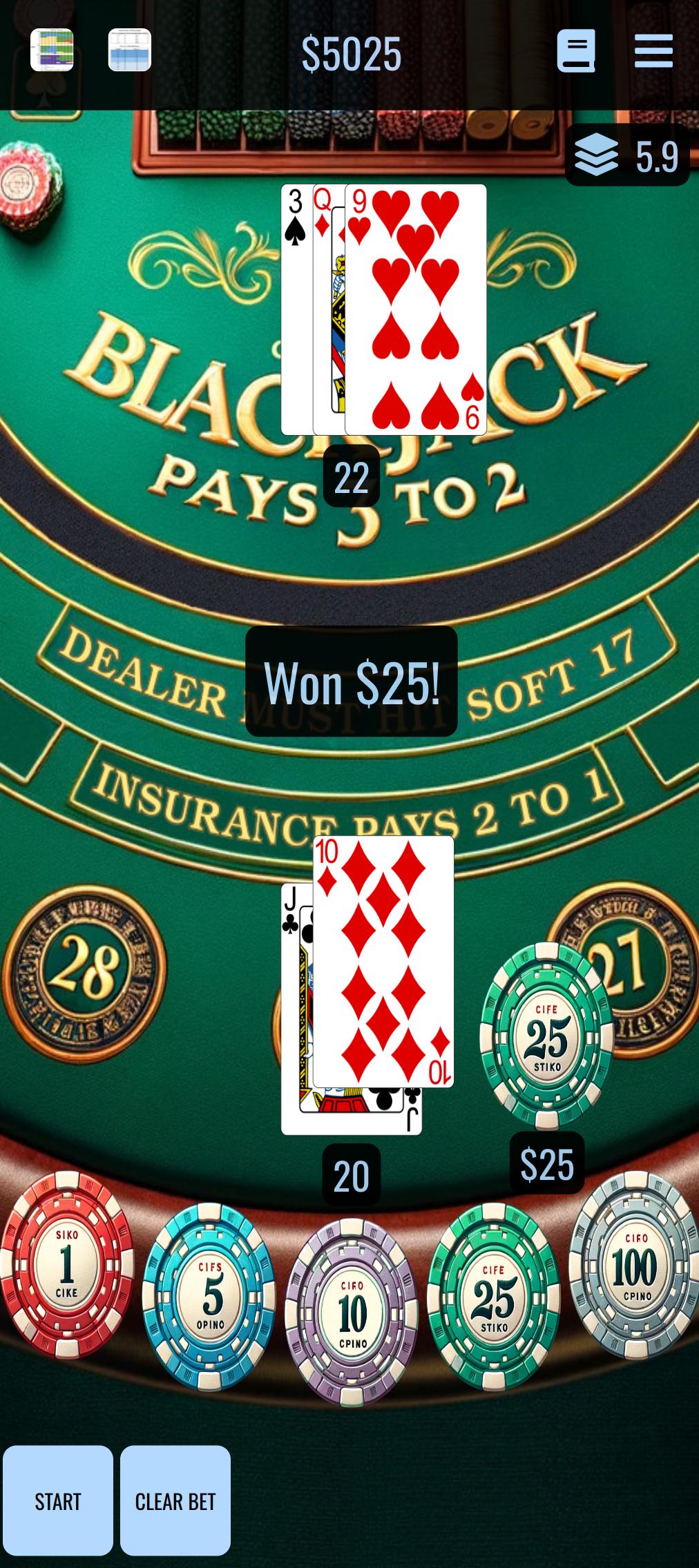This screenshot has height=1568, width=699.
Task: Add a $1 red chip to bet
Action: pyautogui.click(x=67, y=1264)
